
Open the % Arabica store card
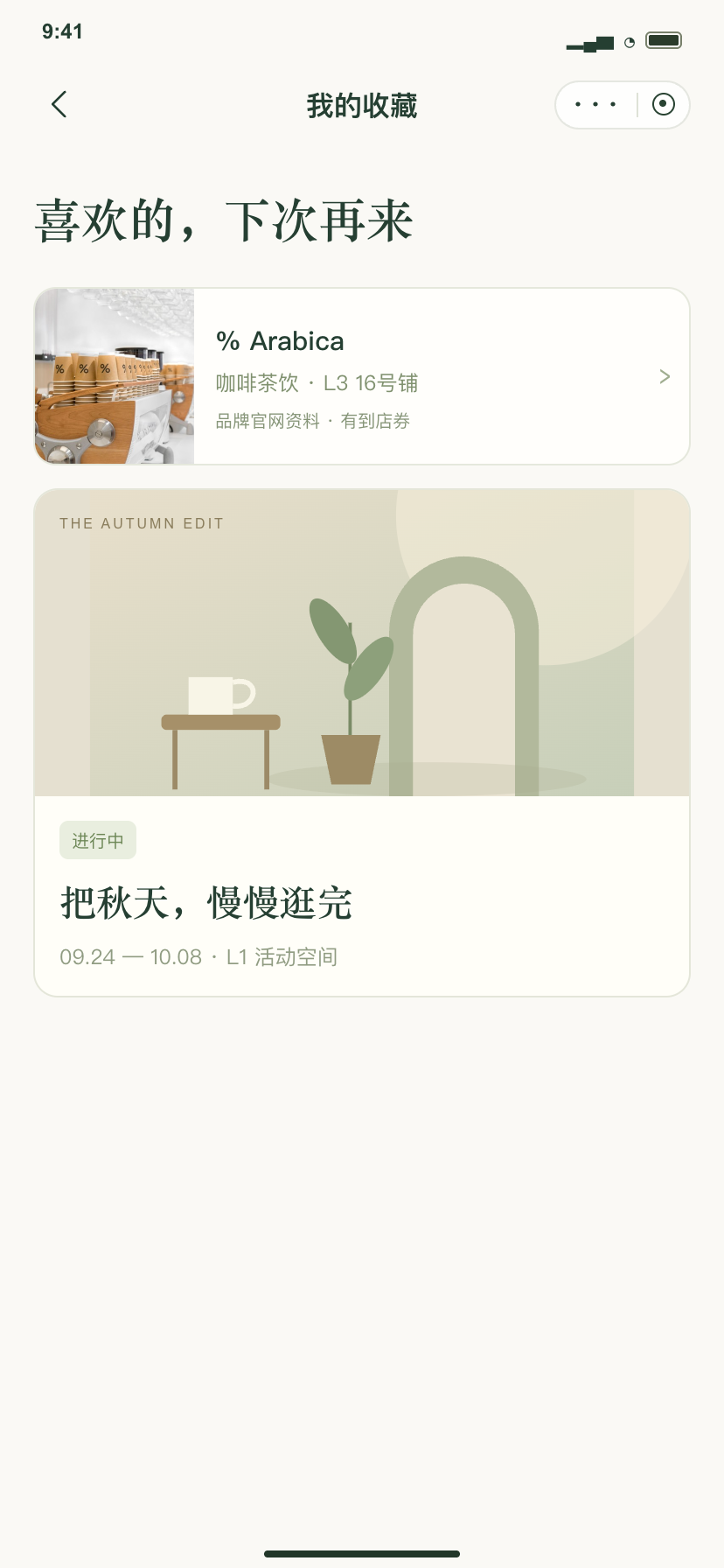[362, 376]
